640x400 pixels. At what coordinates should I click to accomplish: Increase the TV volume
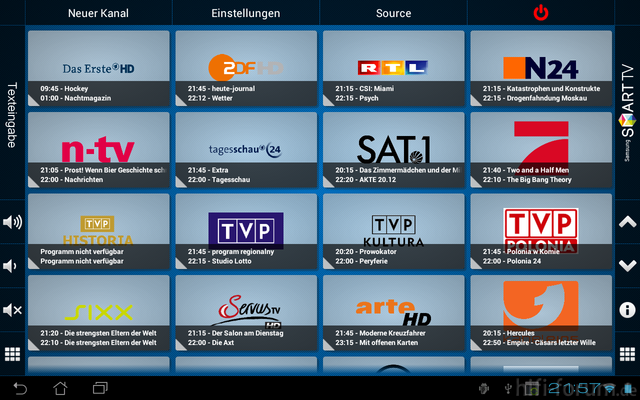(x=12, y=221)
